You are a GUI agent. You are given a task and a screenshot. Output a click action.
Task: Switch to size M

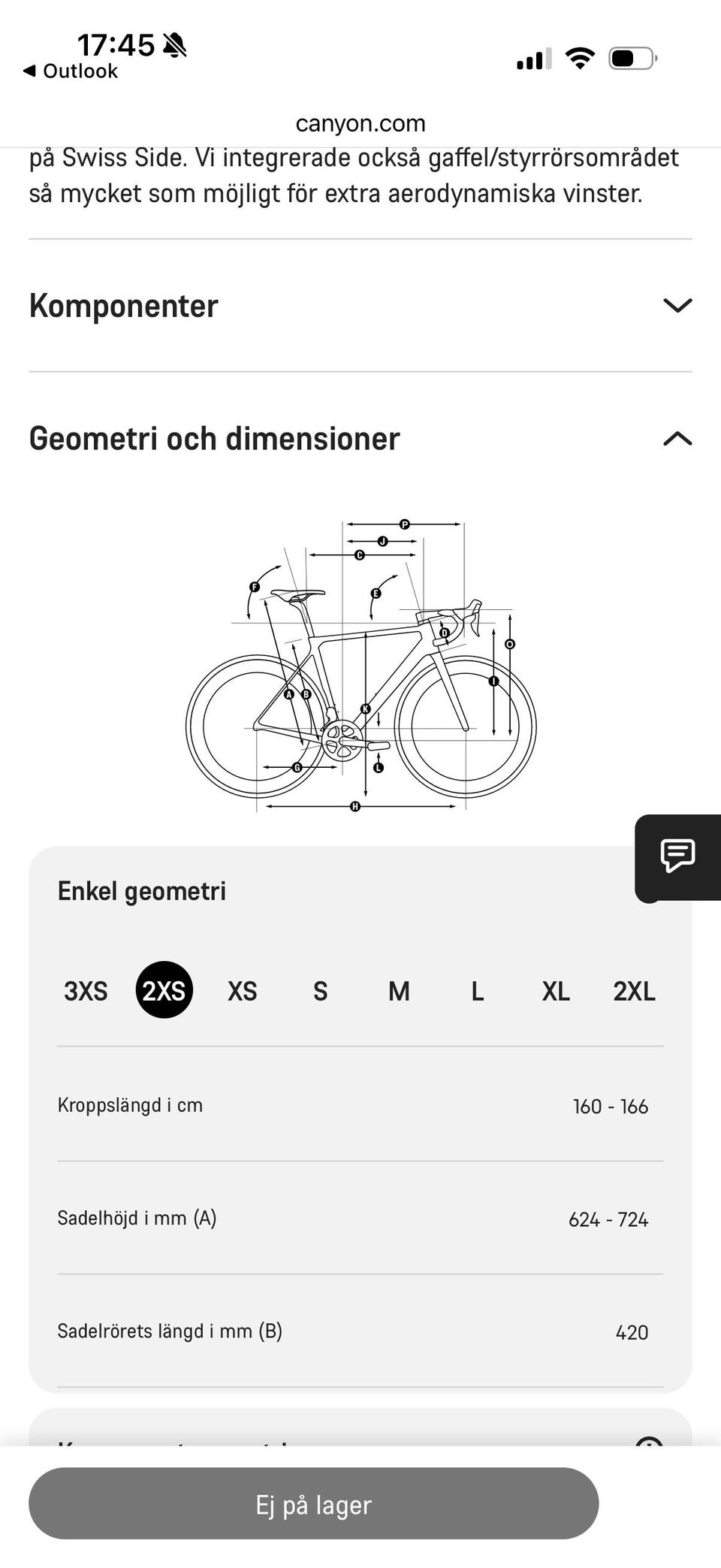(399, 991)
